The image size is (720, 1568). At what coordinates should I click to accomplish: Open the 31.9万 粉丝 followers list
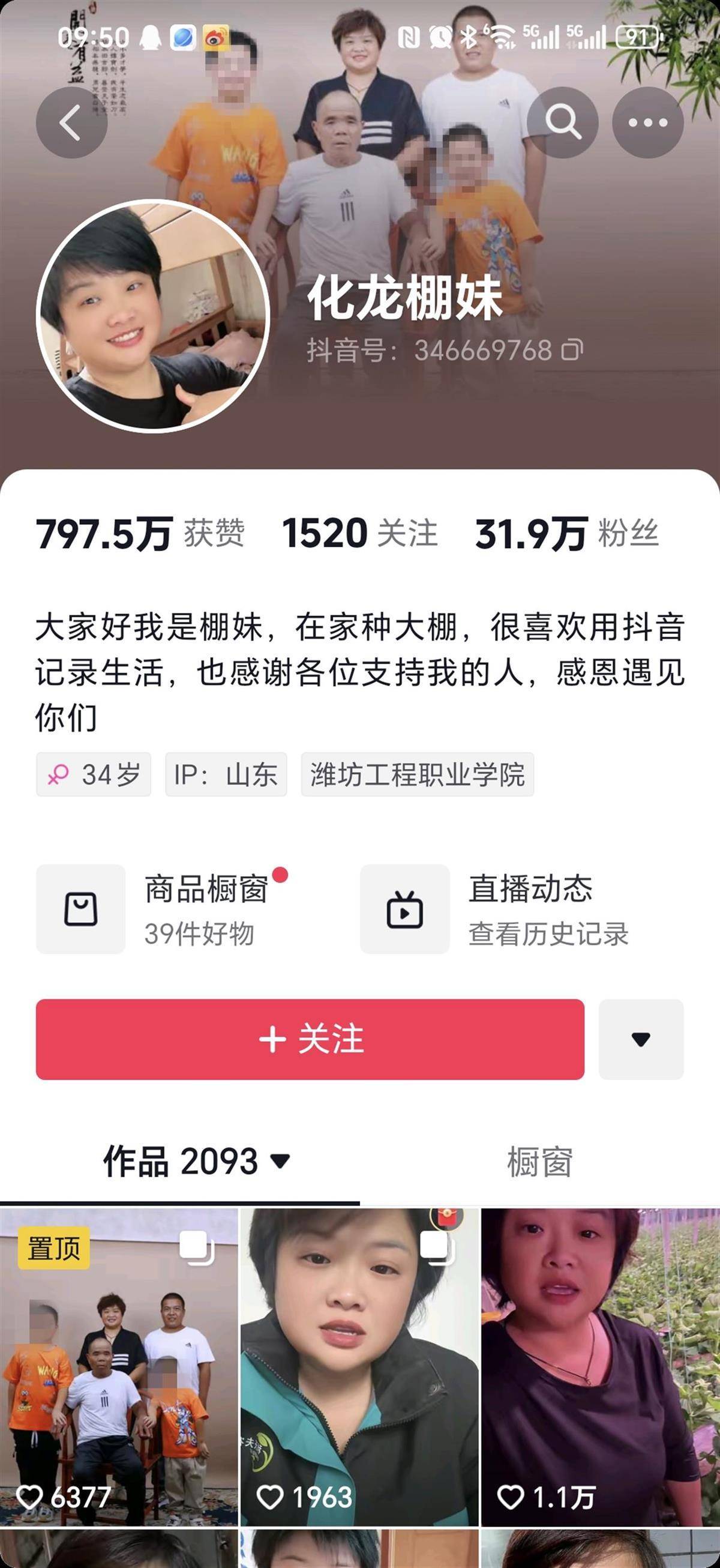566,533
